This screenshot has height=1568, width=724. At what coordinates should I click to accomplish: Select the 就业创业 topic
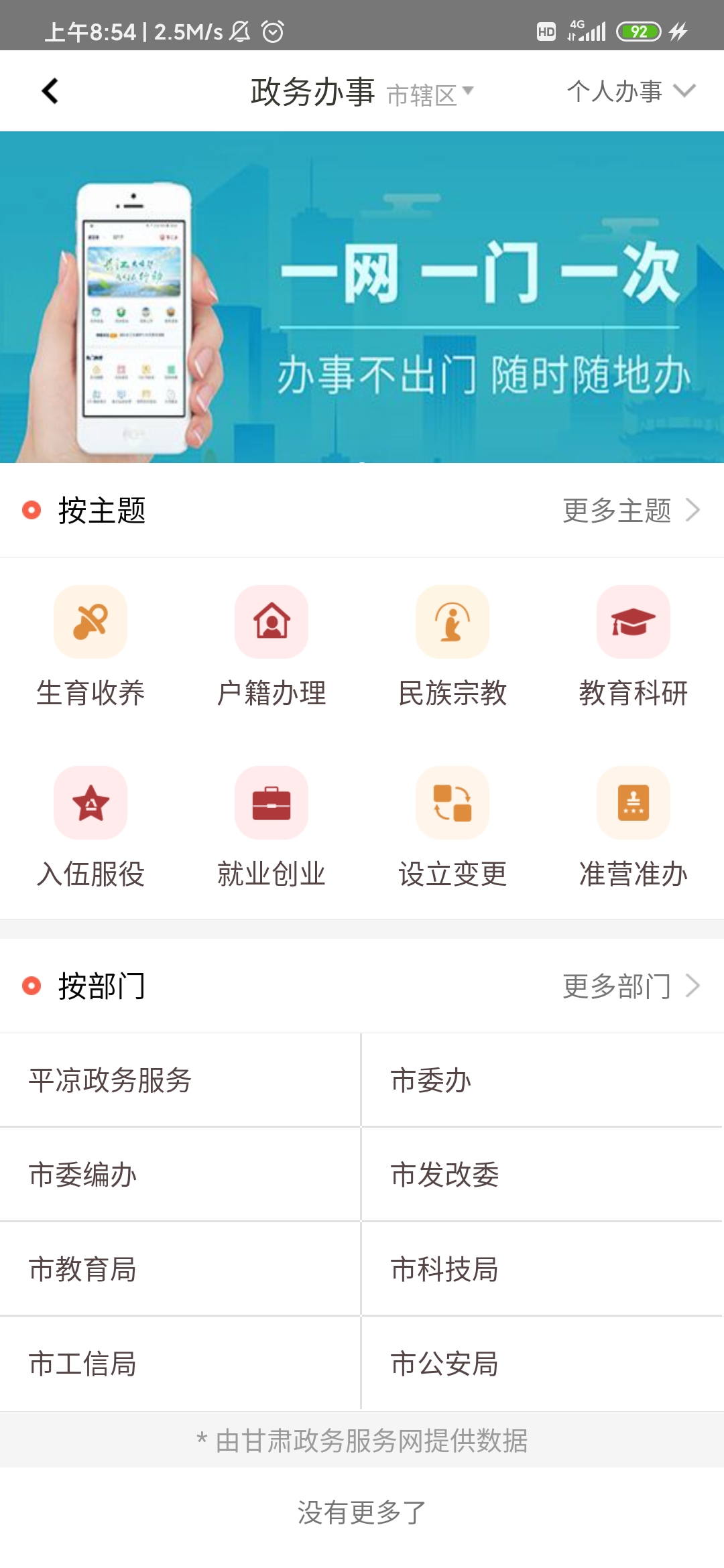271,828
